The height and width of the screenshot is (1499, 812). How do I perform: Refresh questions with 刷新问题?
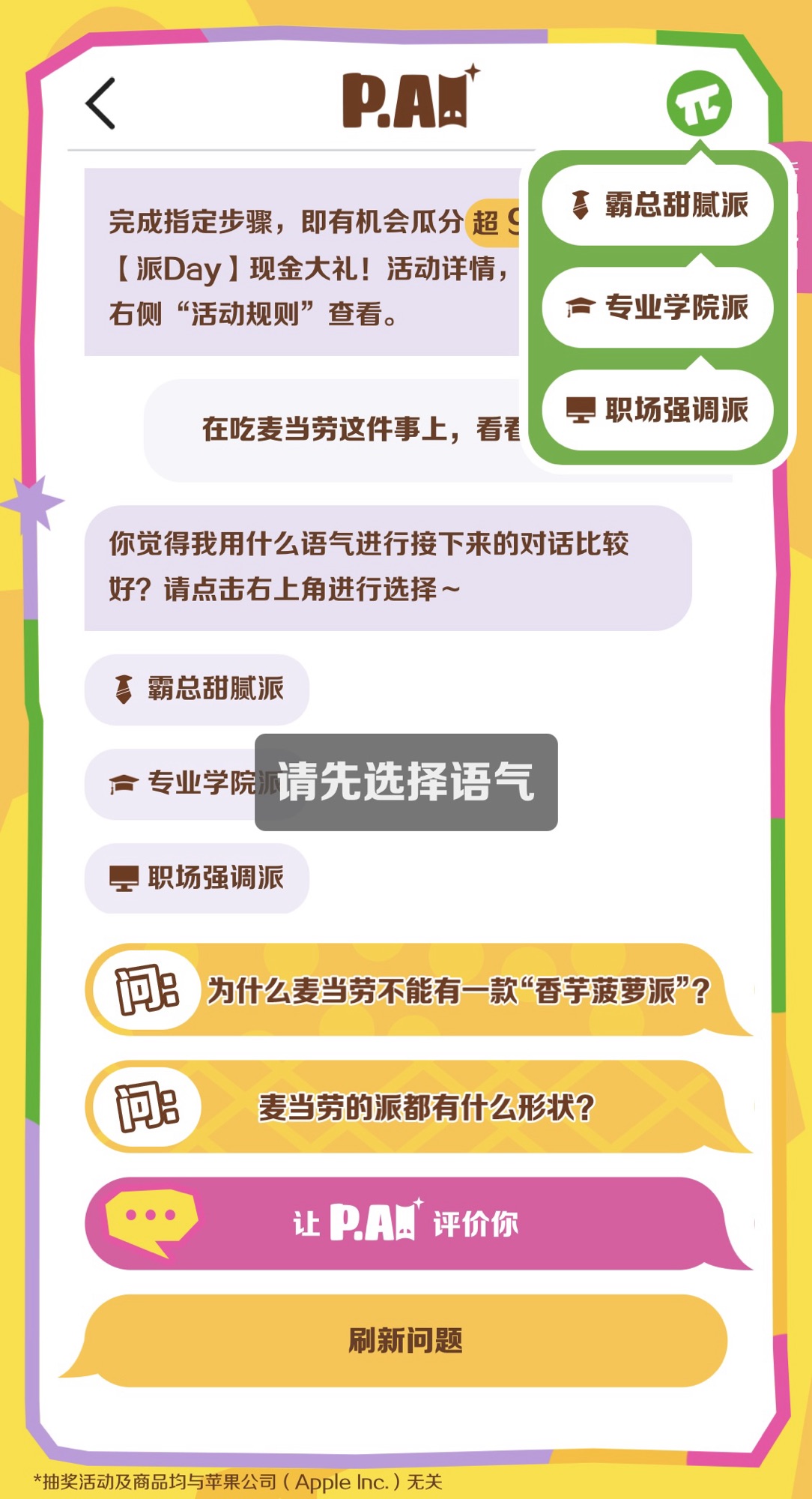(405, 1340)
